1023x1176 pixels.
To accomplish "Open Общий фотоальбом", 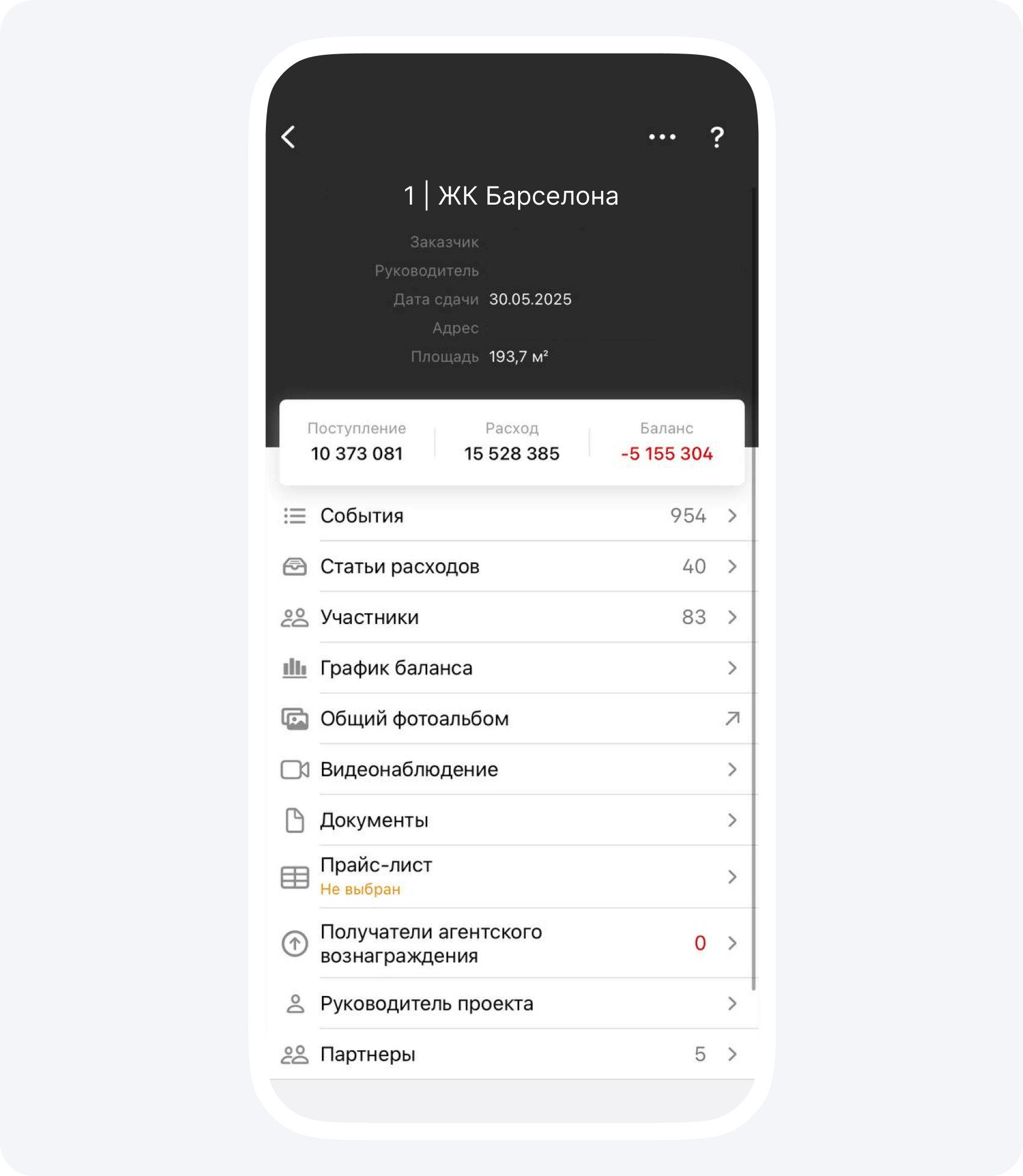I will [x=512, y=719].
